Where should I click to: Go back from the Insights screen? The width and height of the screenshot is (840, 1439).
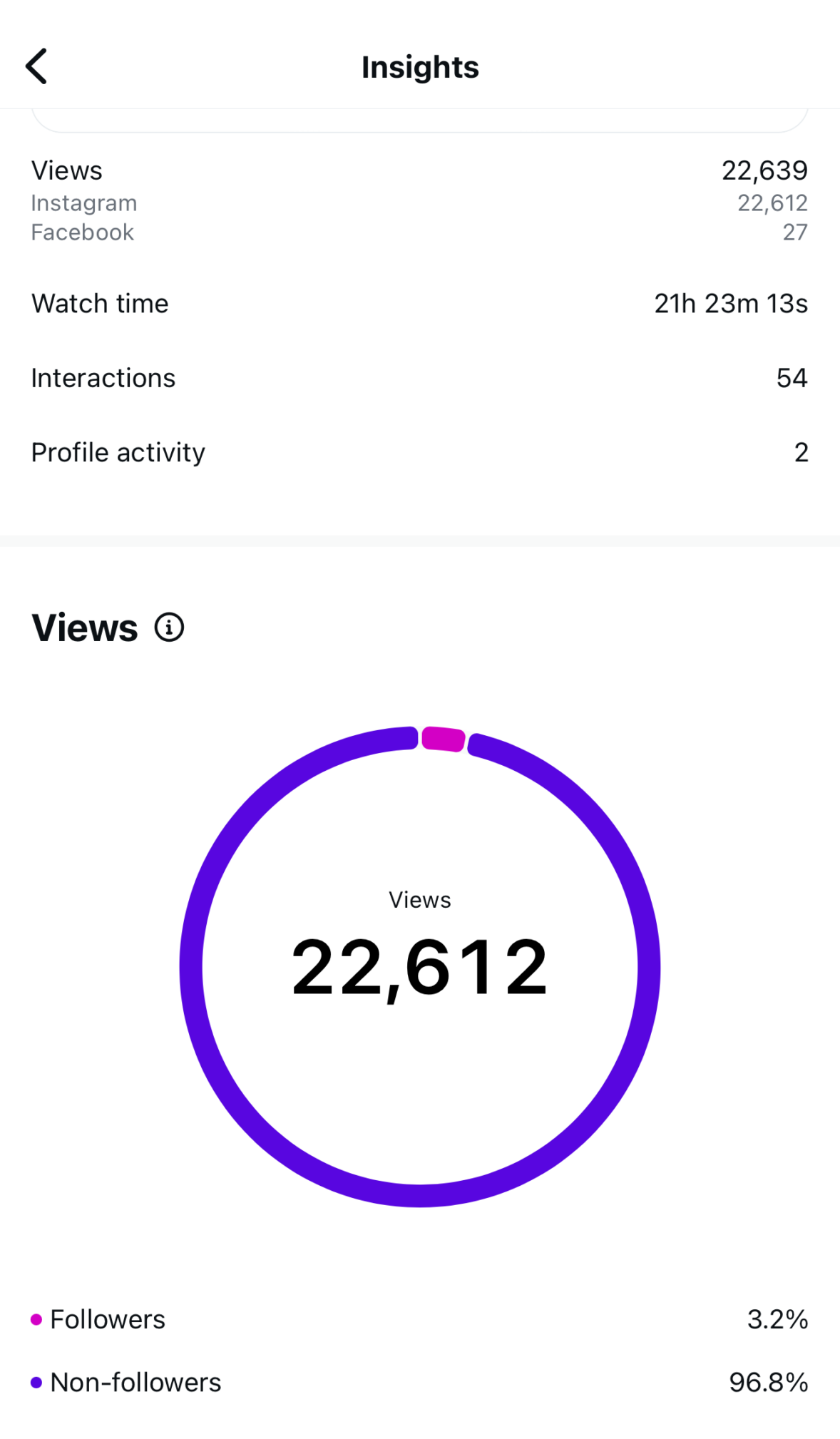(x=37, y=66)
